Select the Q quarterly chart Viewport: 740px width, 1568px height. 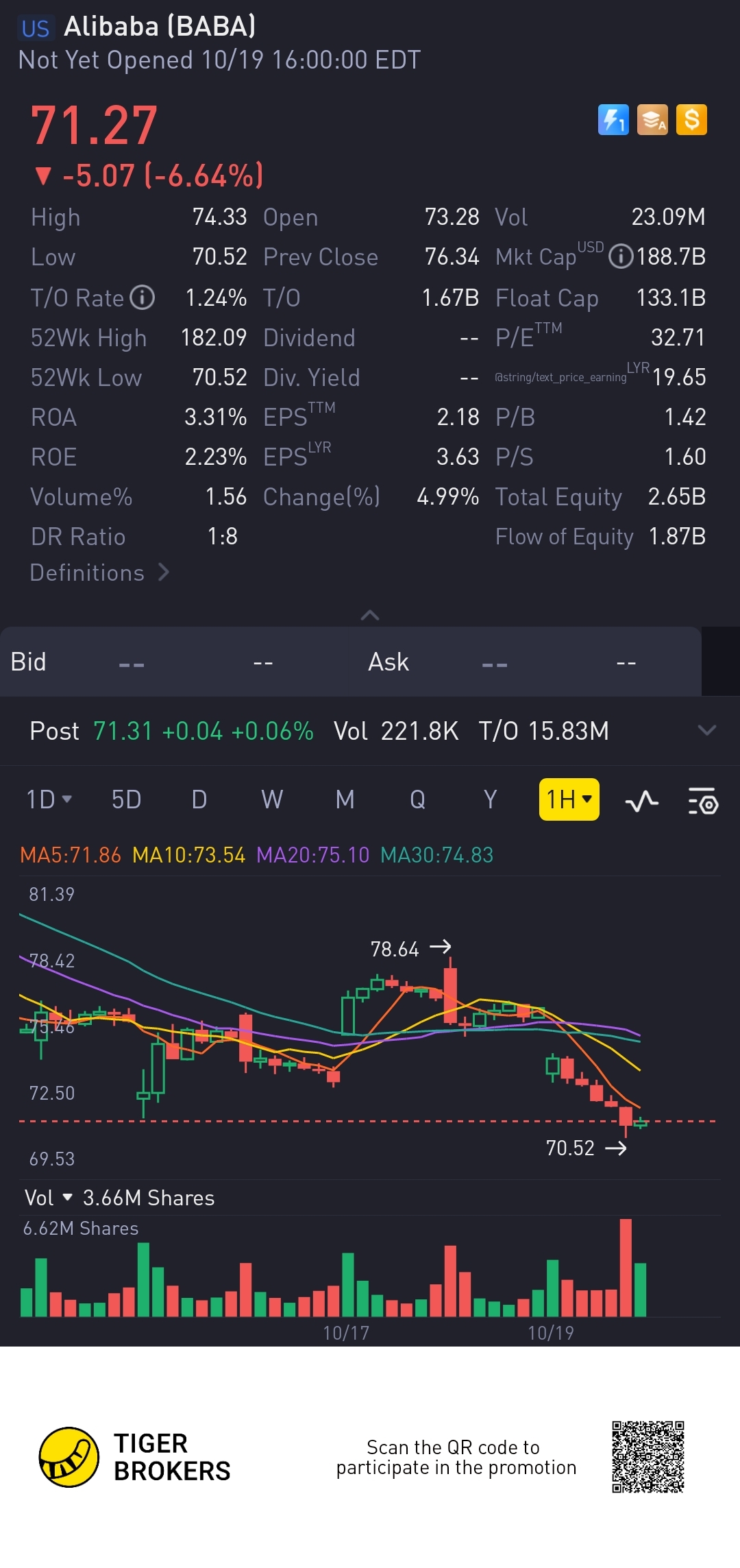[x=417, y=799]
